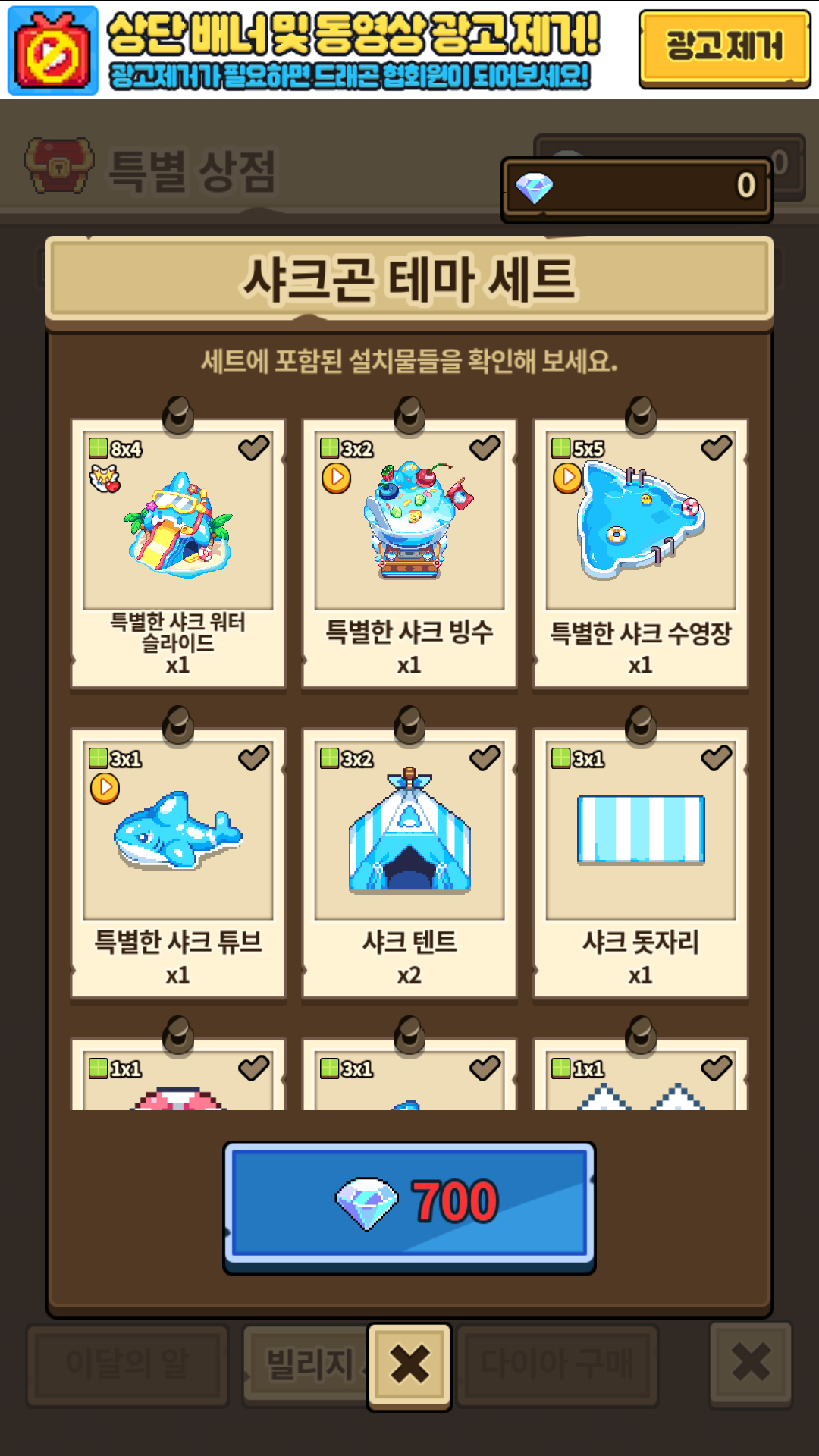819x1456 pixels.
Task: Open the top ad-removal banner
Action: [318, 50]
